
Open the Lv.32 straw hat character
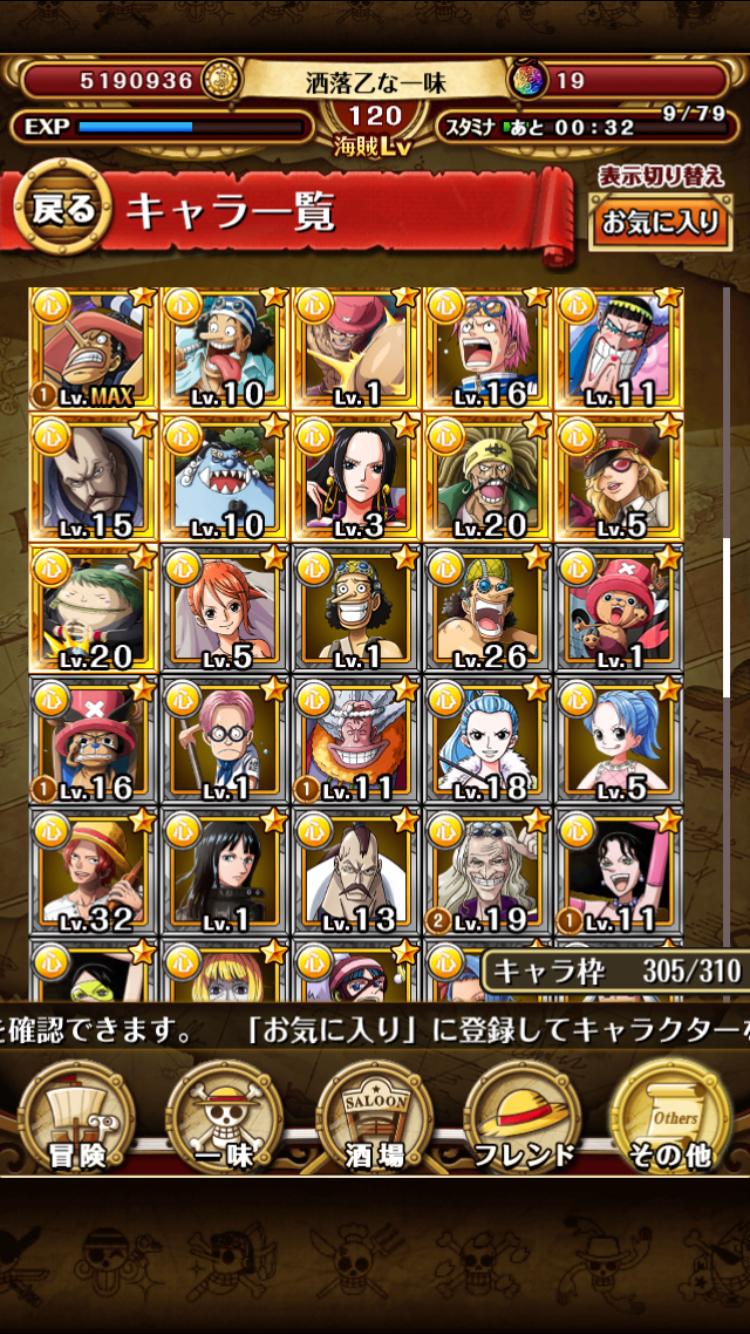coord(93,871)
